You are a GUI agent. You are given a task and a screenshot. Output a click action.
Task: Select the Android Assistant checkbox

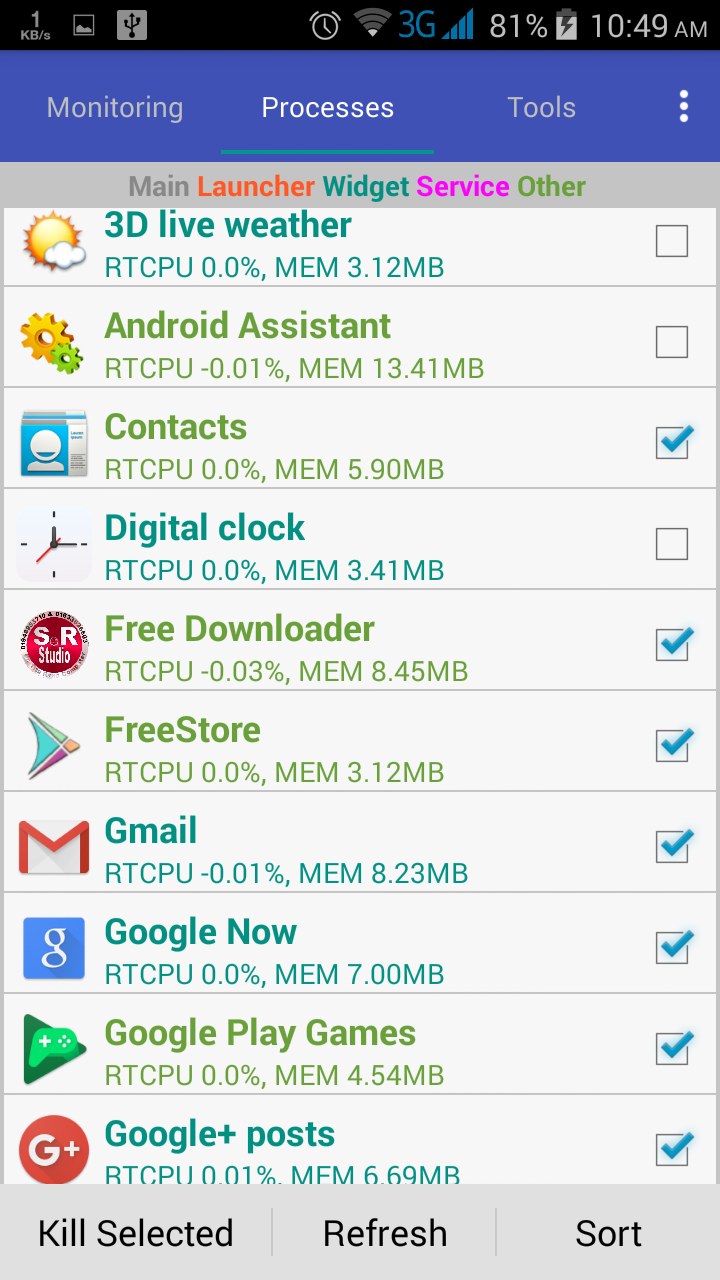[x=671, y=342]
